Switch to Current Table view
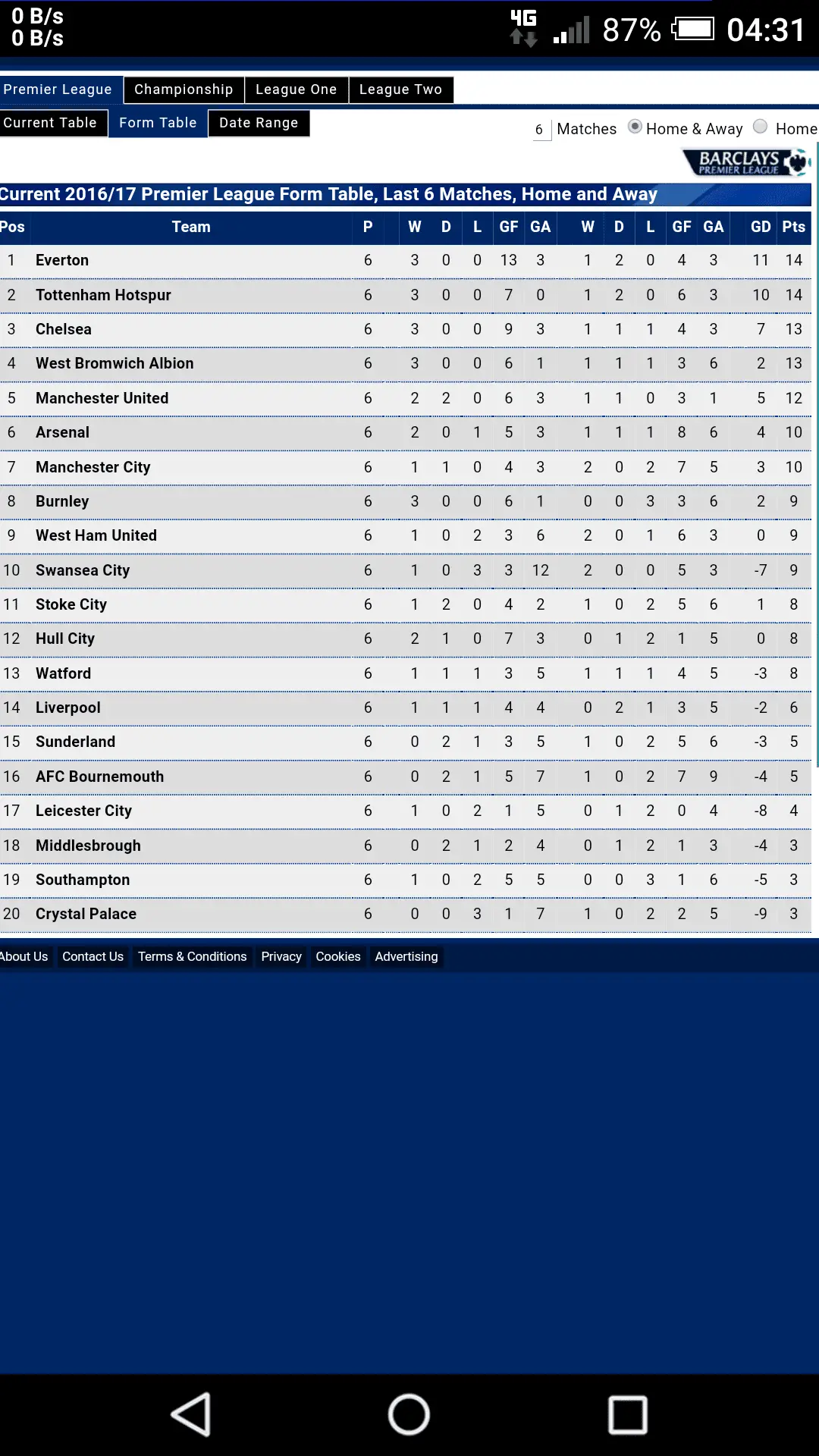 coord(50,123)
